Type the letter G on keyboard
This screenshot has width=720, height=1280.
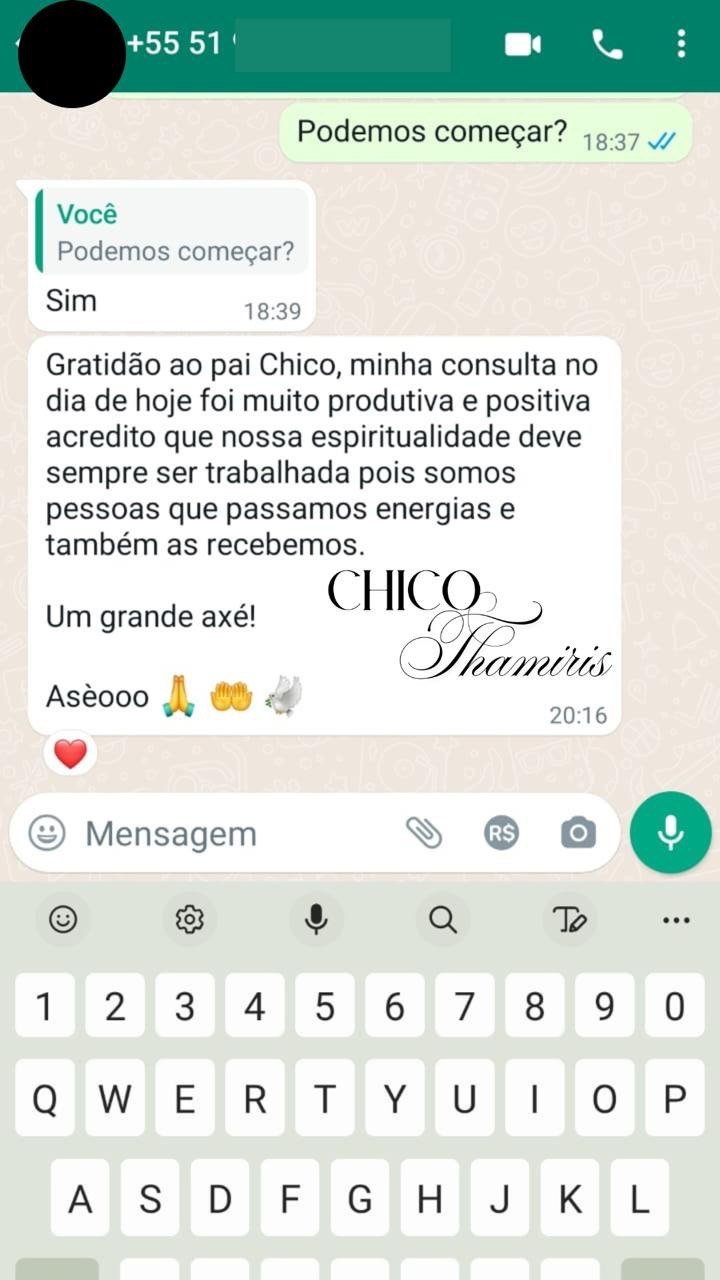[360, 1198]
